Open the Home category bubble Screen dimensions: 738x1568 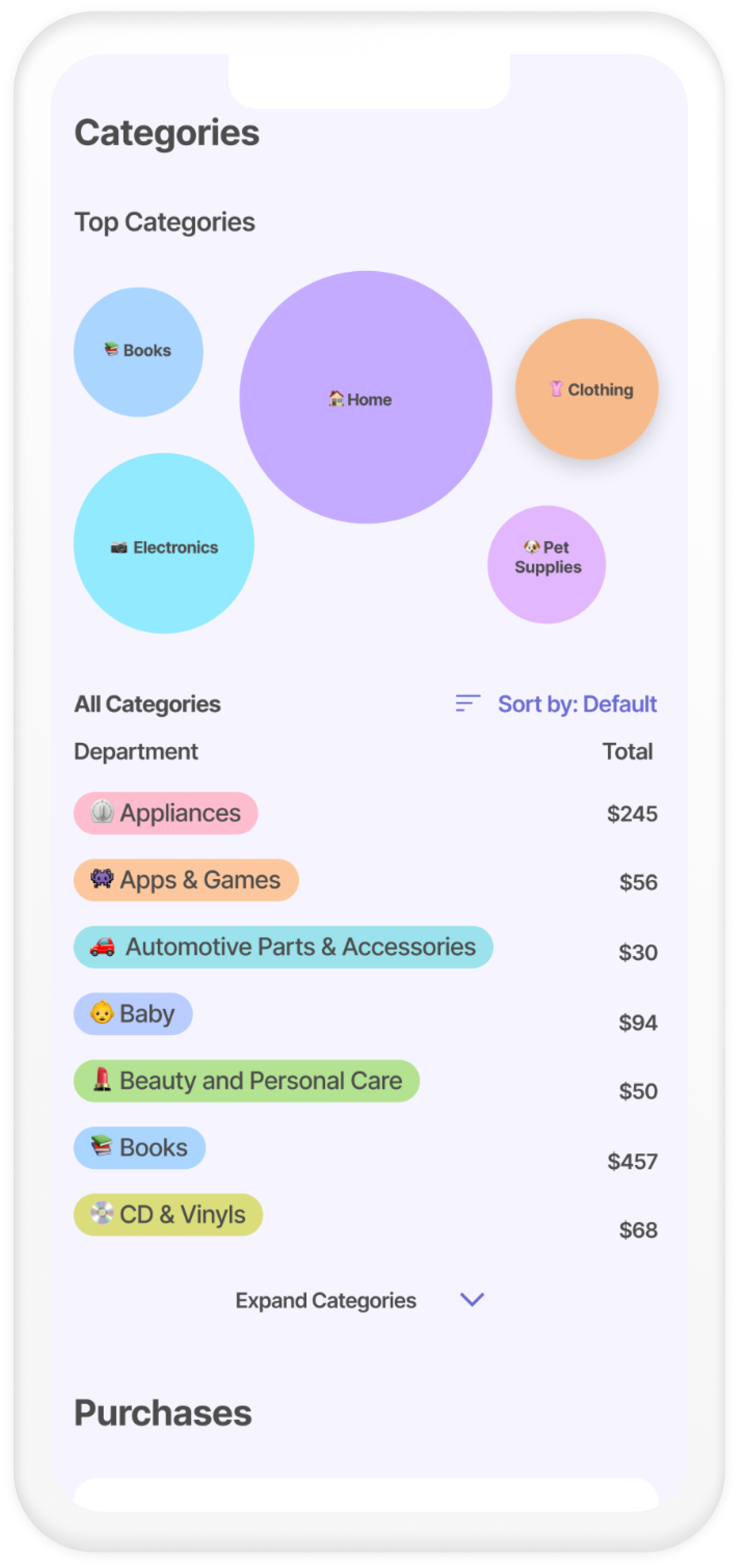(x=366, y=398)
